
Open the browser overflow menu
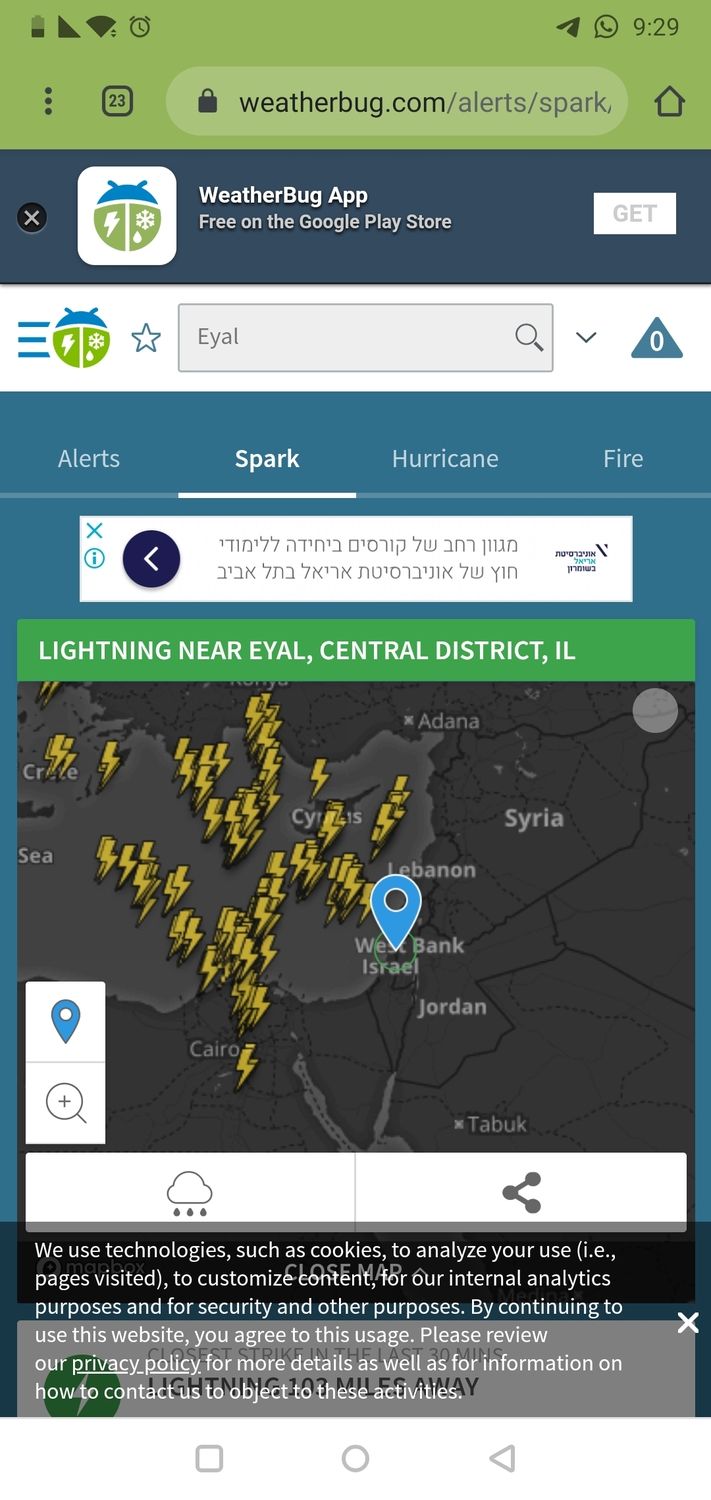coord(48,101)
